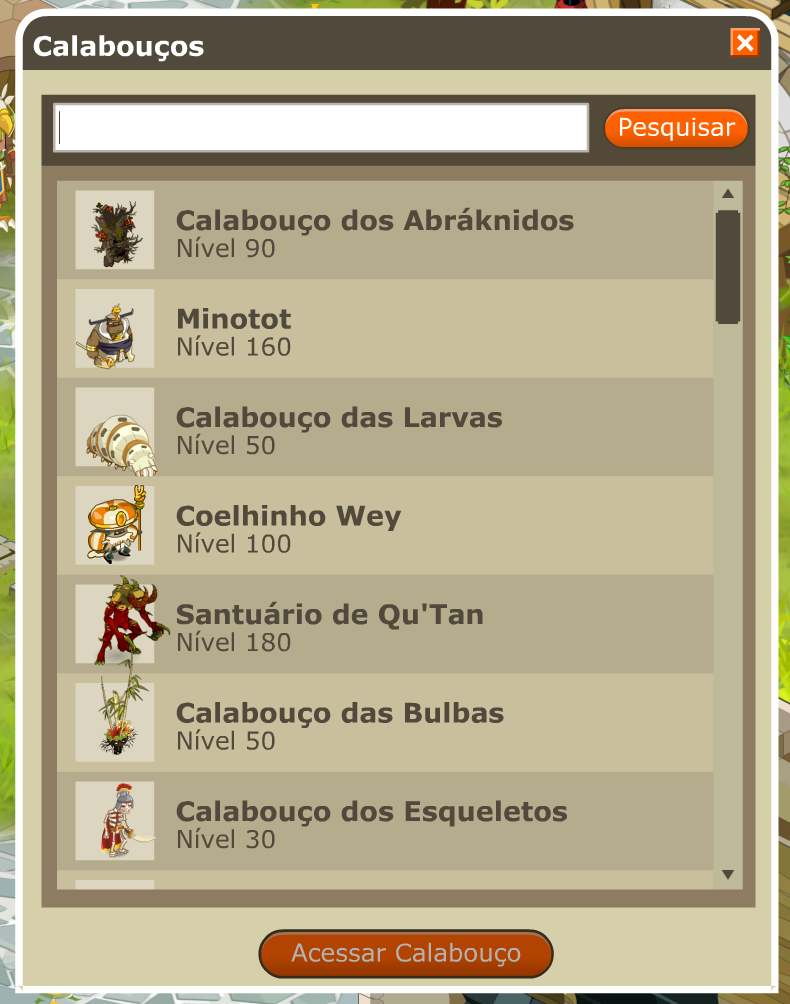Select Calabouço dos Abráknidos

385,230
